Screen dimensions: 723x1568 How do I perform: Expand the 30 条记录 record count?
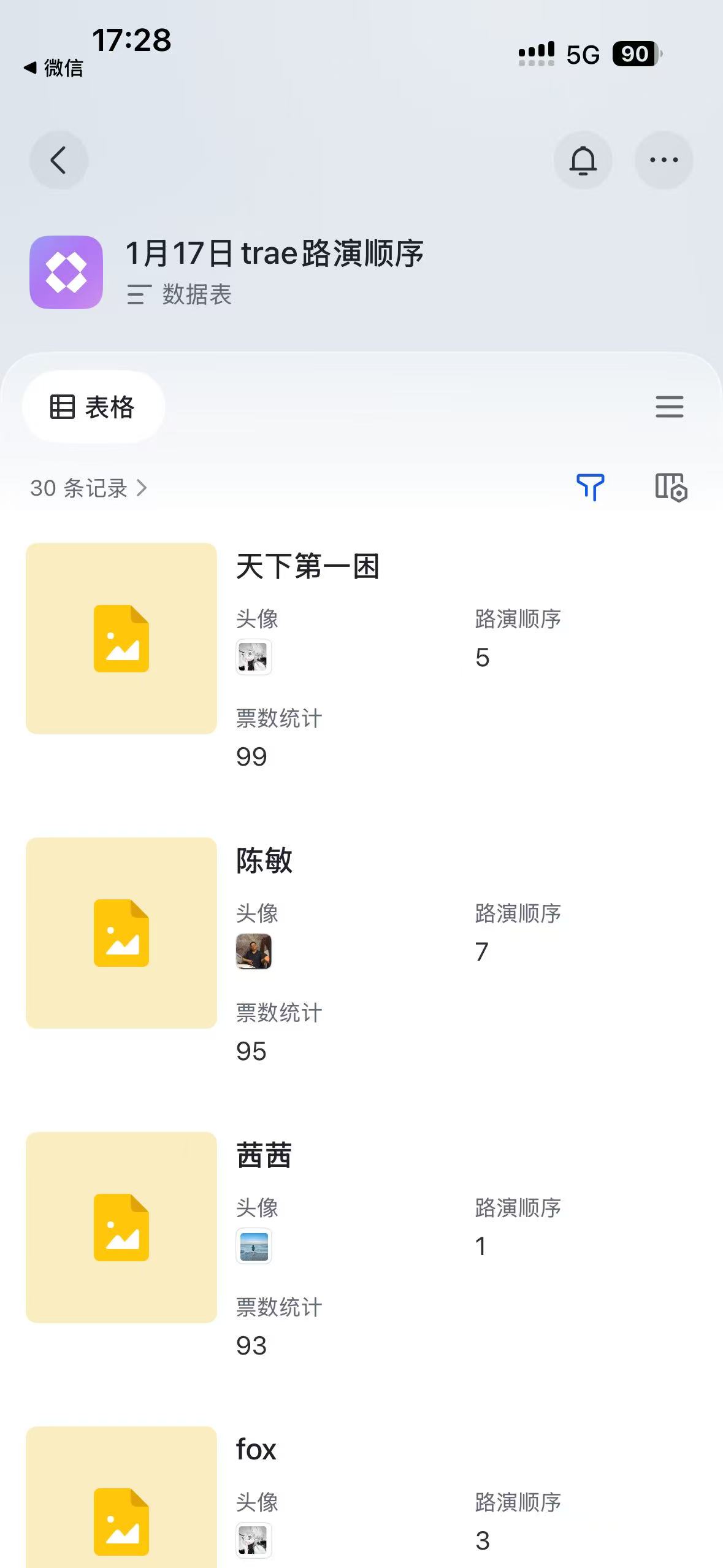tap(89, 488)
